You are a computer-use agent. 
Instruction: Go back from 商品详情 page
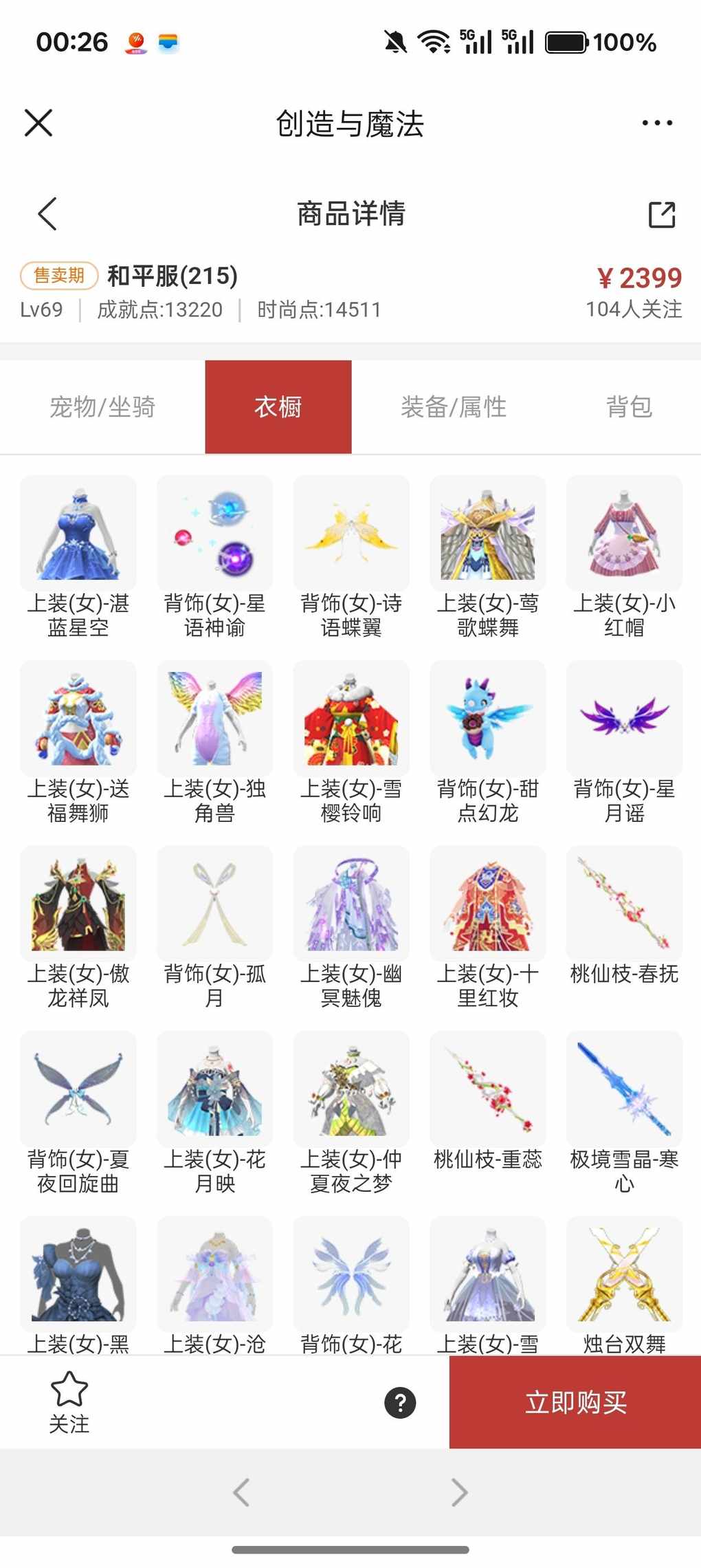click(47, 214)
